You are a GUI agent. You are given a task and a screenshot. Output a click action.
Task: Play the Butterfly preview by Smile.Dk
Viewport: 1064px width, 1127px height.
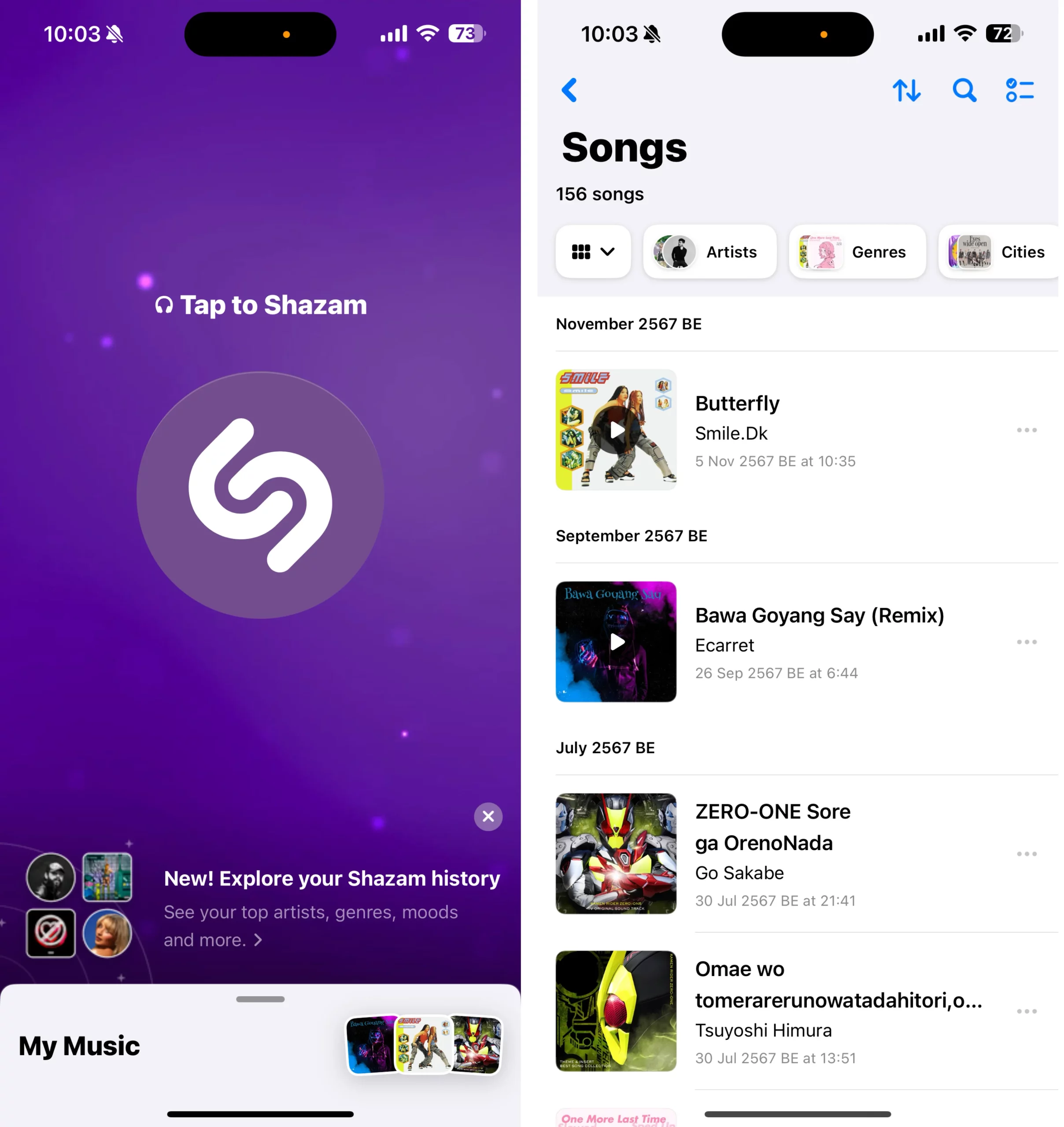point(616,430)
